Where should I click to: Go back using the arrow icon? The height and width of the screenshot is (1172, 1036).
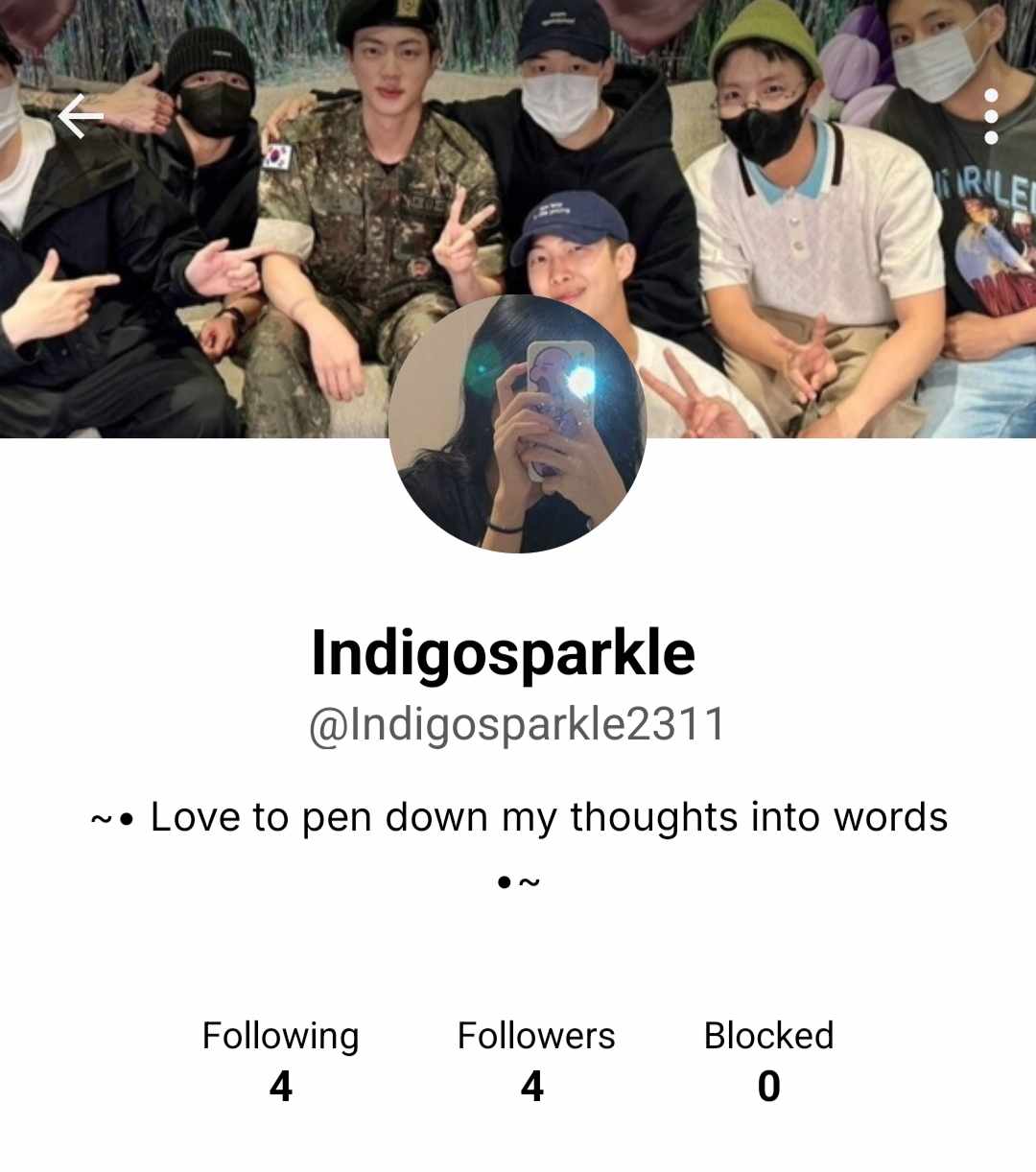coord(81,117)
